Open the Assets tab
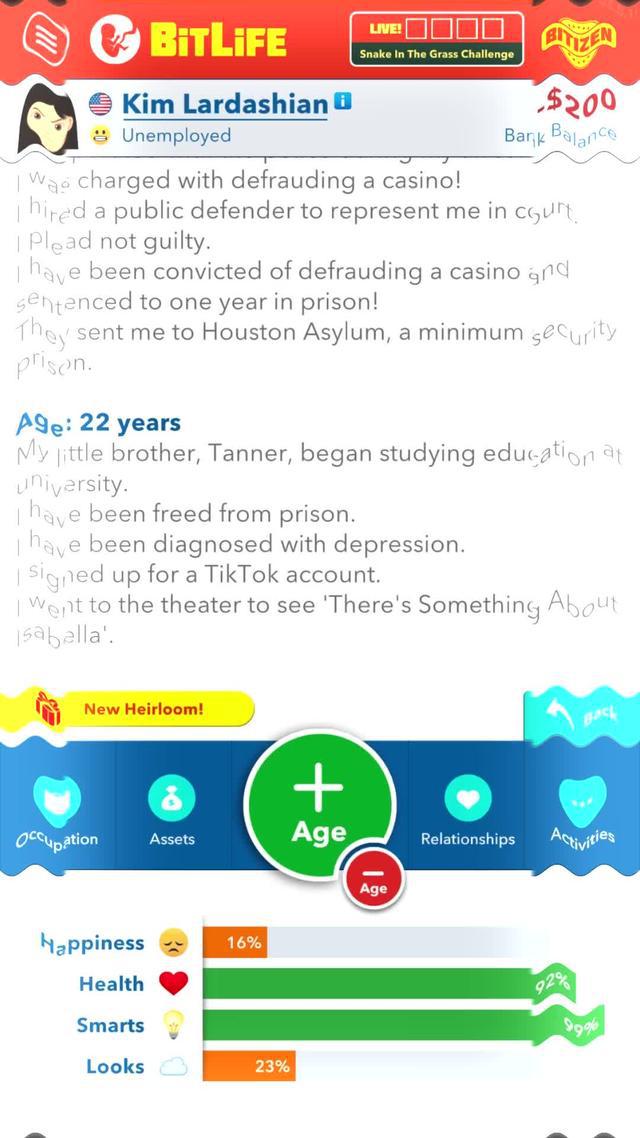 click(172, 810)
